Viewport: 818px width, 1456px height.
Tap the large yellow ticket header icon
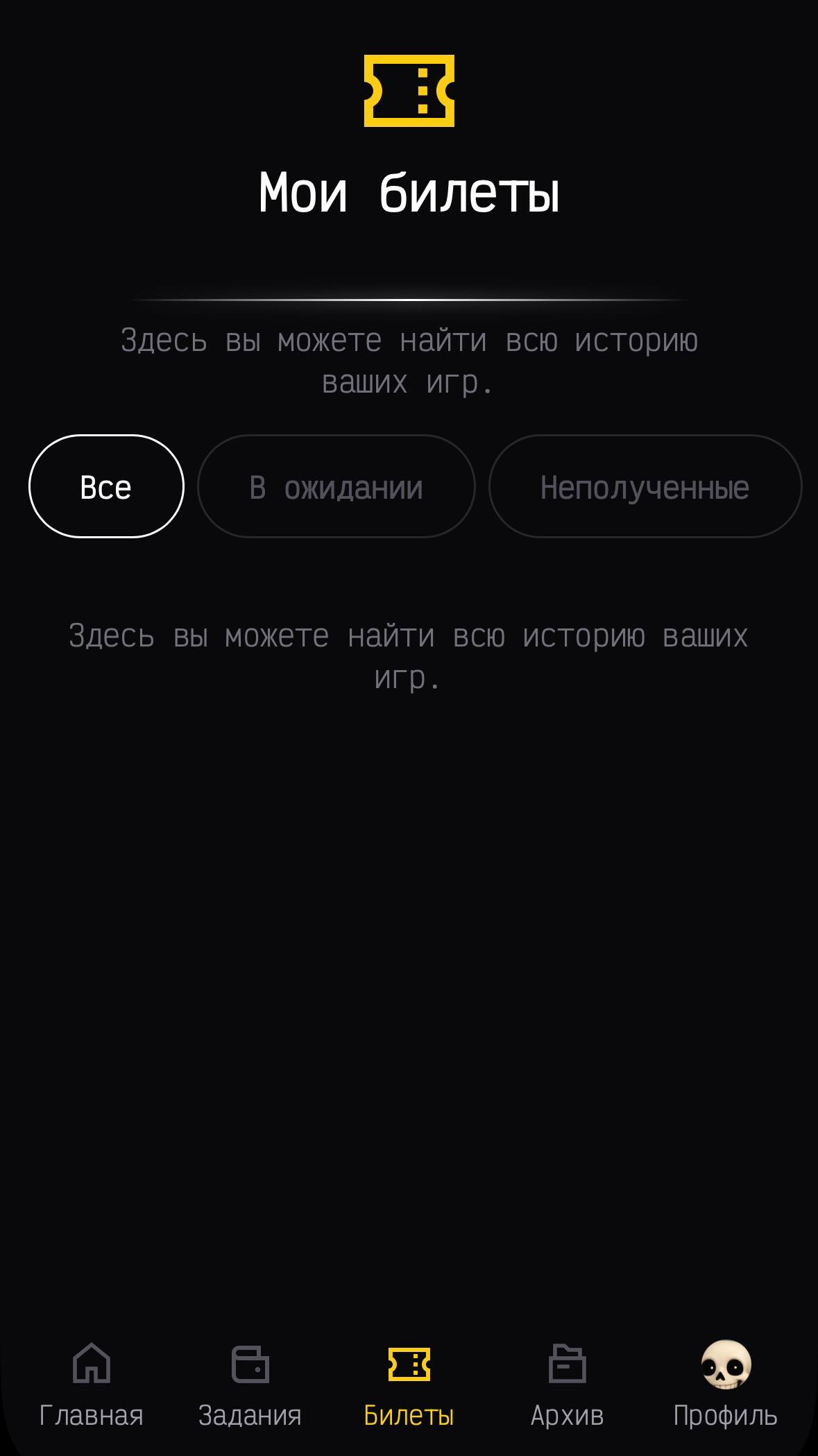(x=409, y=92)
